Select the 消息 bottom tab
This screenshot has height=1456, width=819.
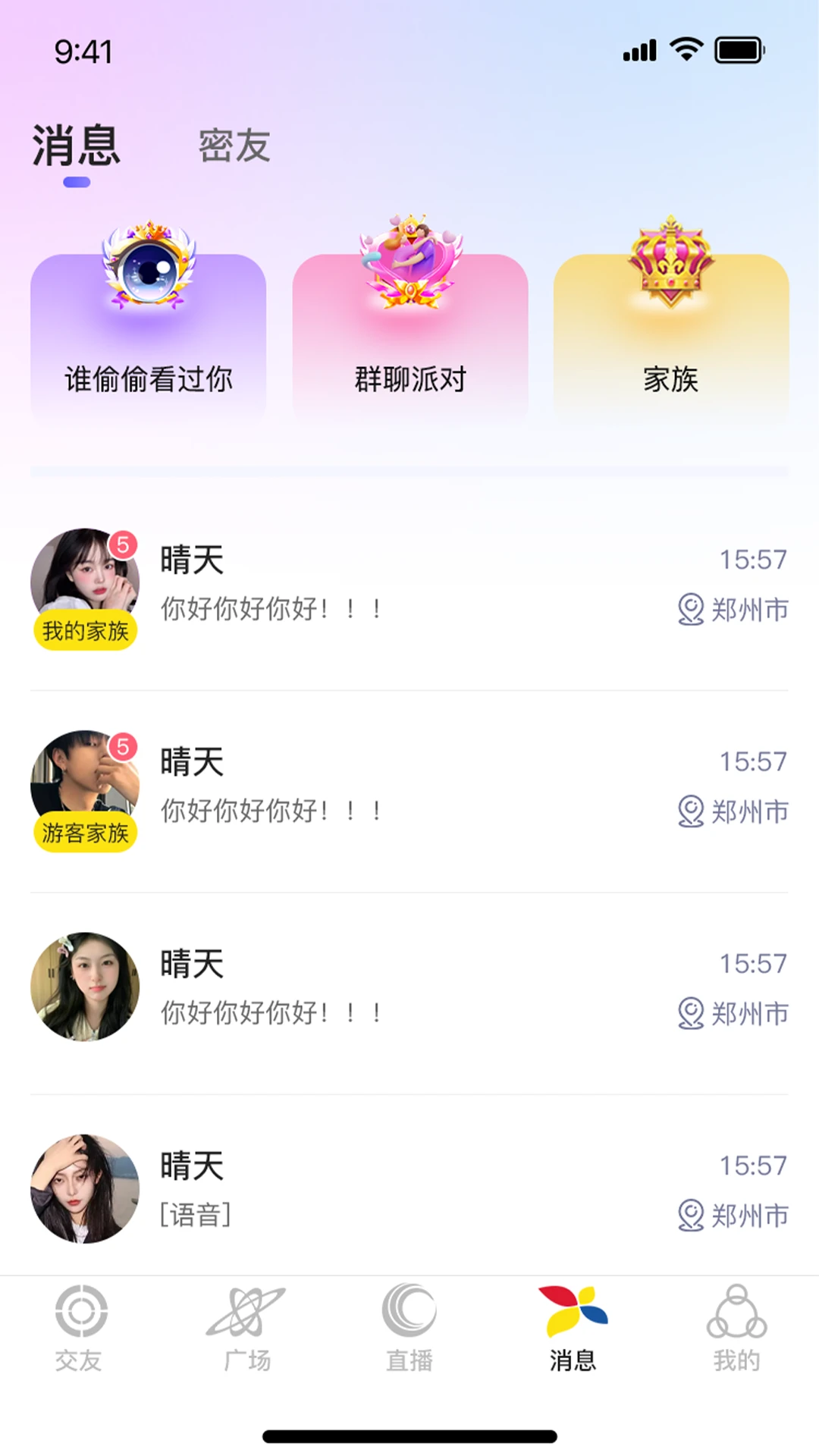(573, 1329)
